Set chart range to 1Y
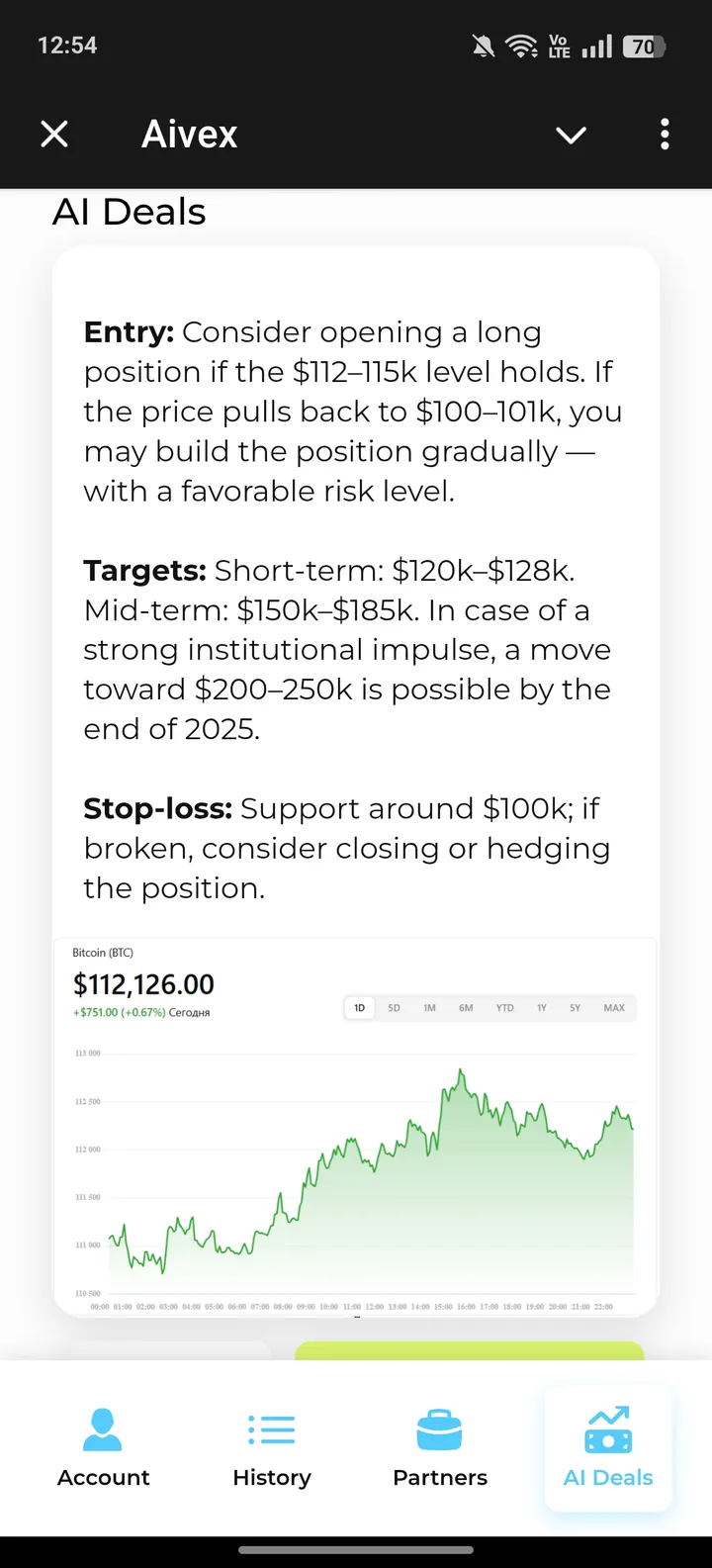The width and height of the screenshot is (712, 1568). [x=542, y=1008]
